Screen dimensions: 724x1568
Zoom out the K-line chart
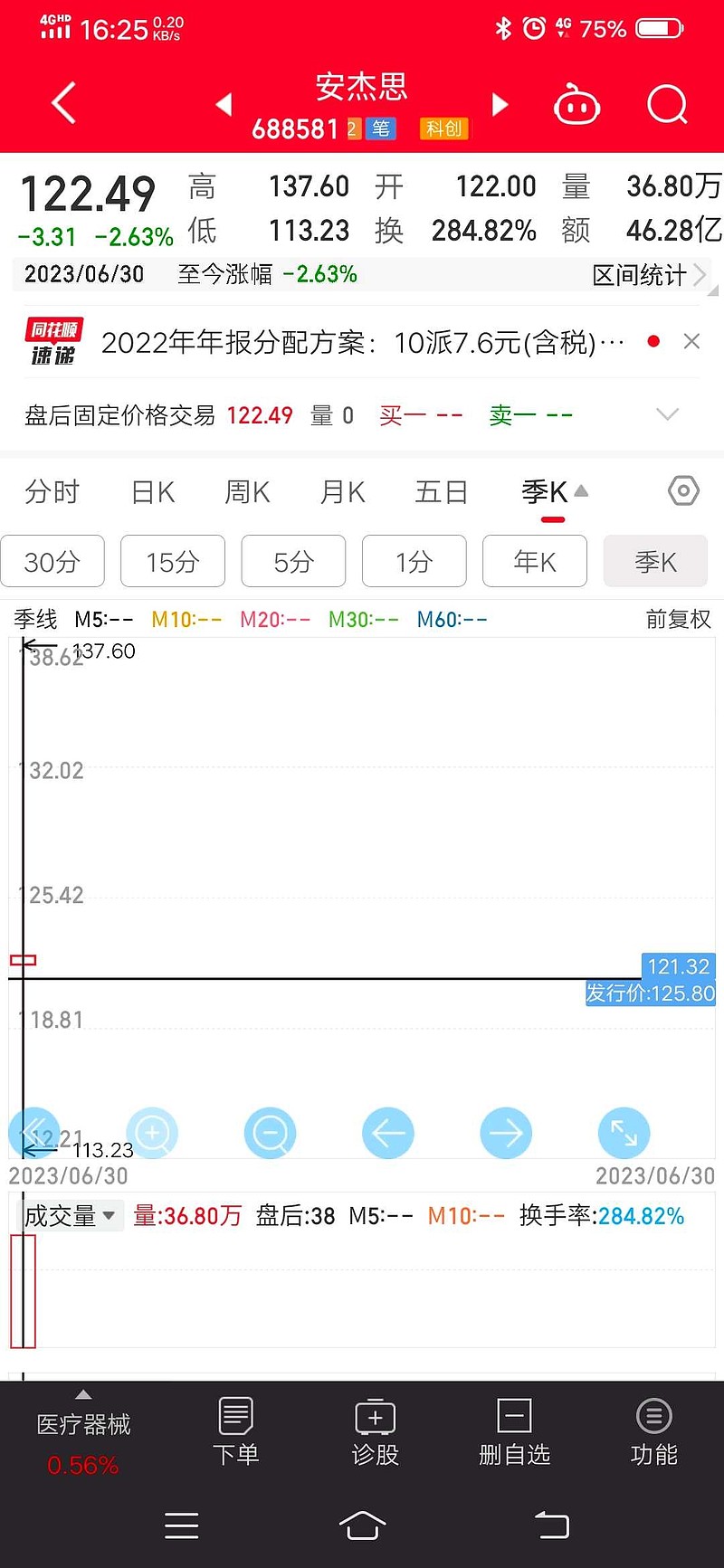tap(270, 1133)
